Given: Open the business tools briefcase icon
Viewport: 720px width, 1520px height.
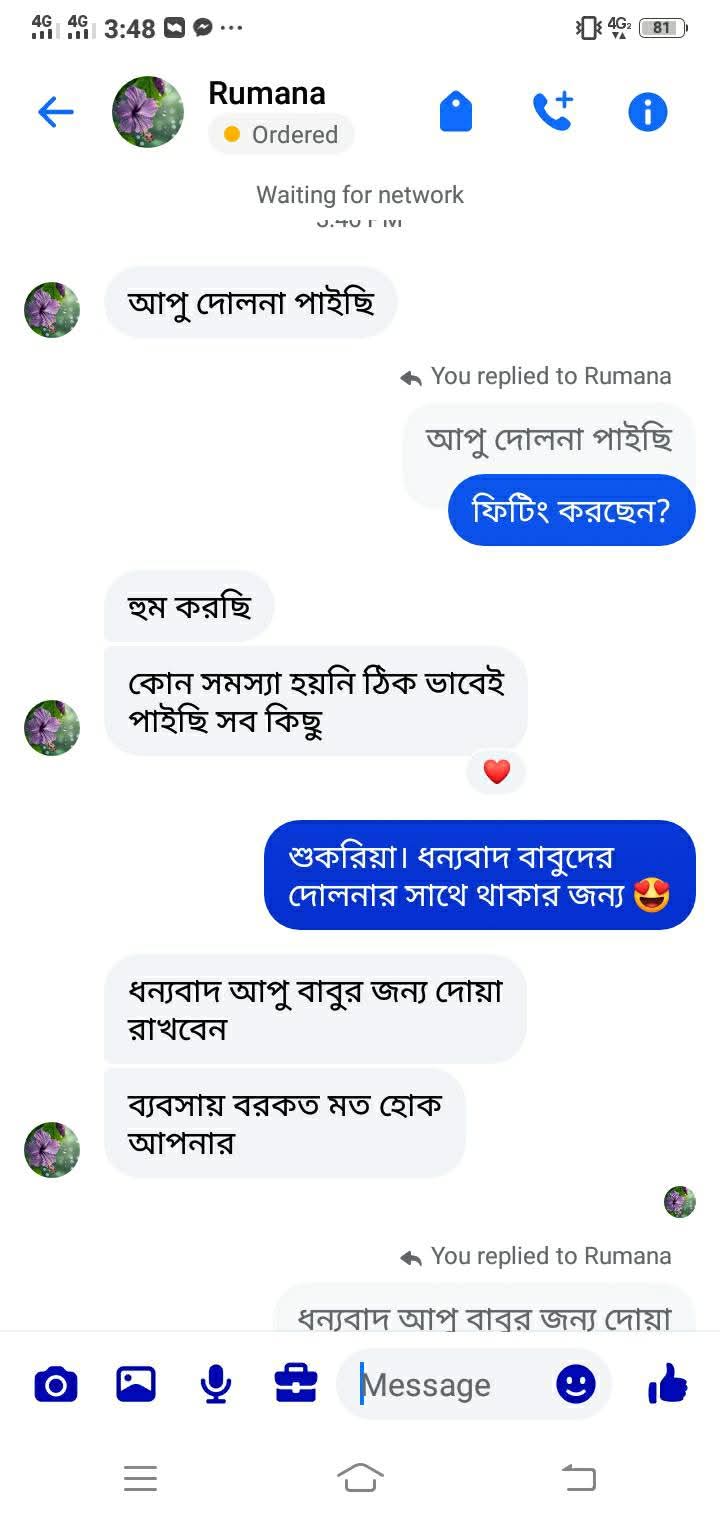Looking at the screenshot, I should 295,1385.
